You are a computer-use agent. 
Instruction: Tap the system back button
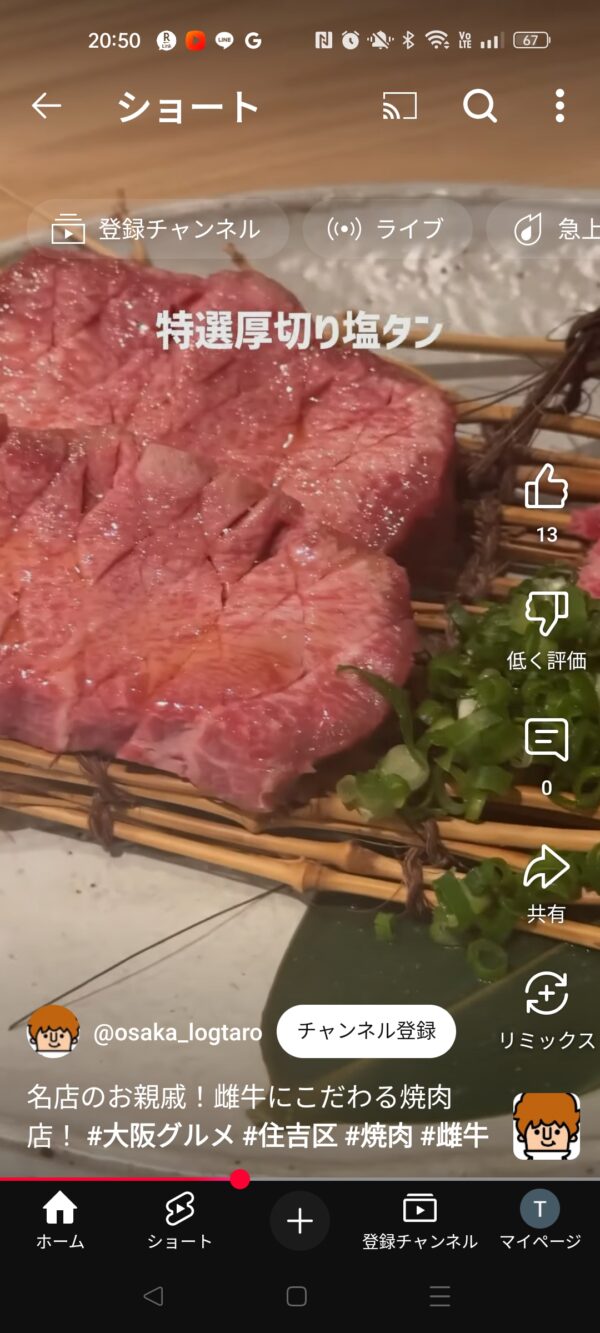click(153, 1296)
